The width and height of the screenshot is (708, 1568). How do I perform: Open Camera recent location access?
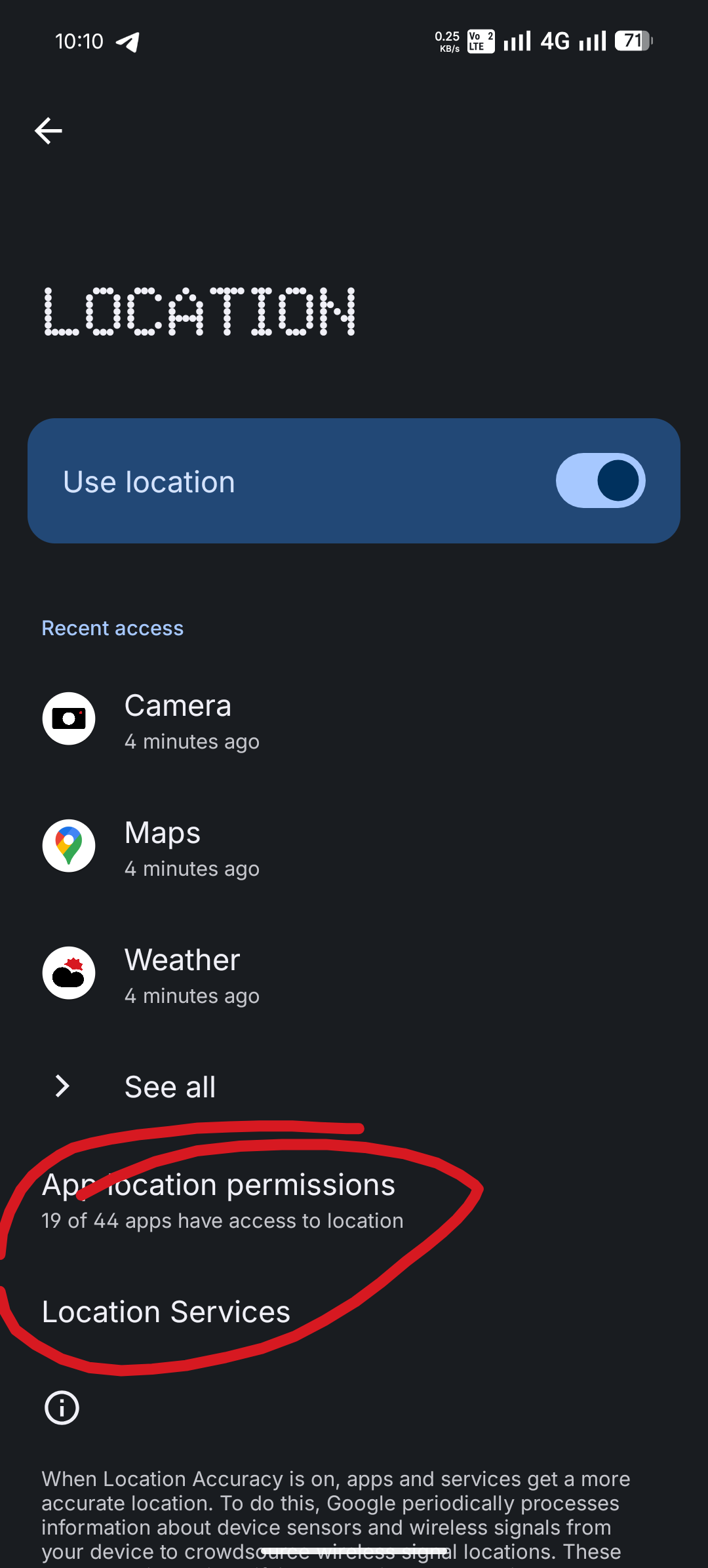177,720
